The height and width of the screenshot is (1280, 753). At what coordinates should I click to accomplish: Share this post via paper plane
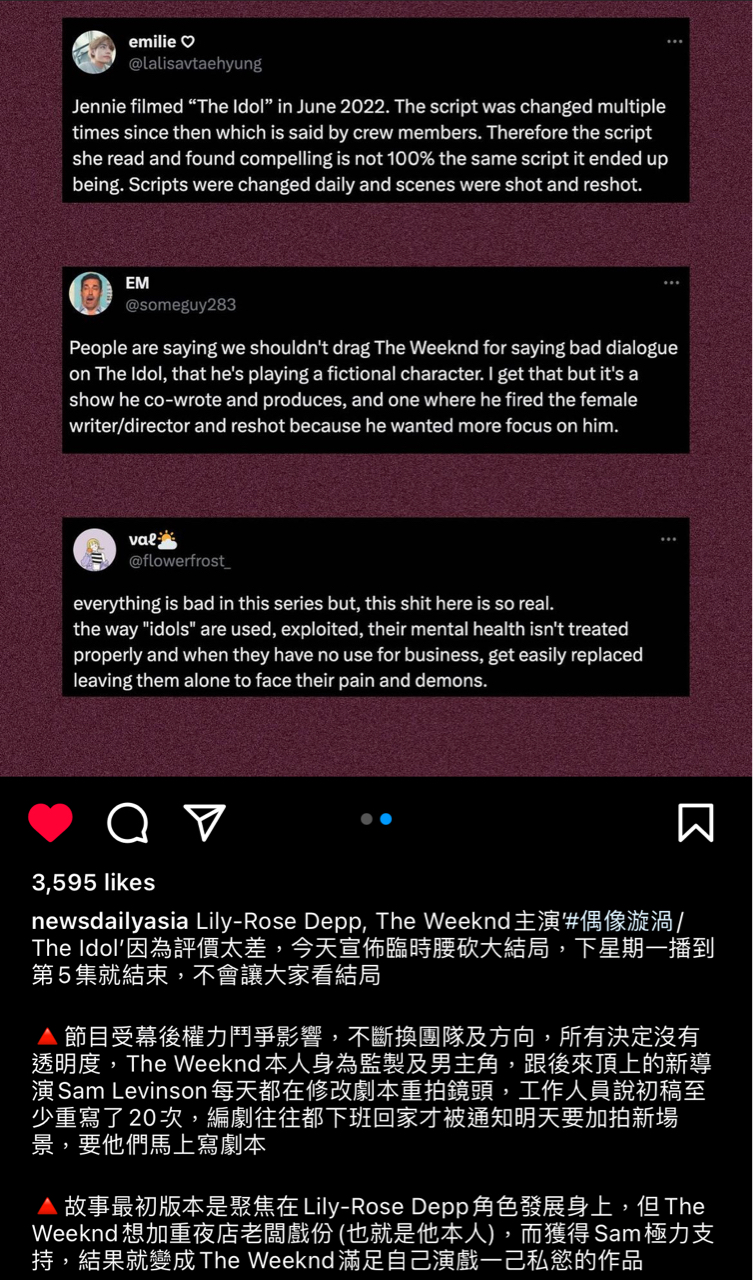point(205,821)
